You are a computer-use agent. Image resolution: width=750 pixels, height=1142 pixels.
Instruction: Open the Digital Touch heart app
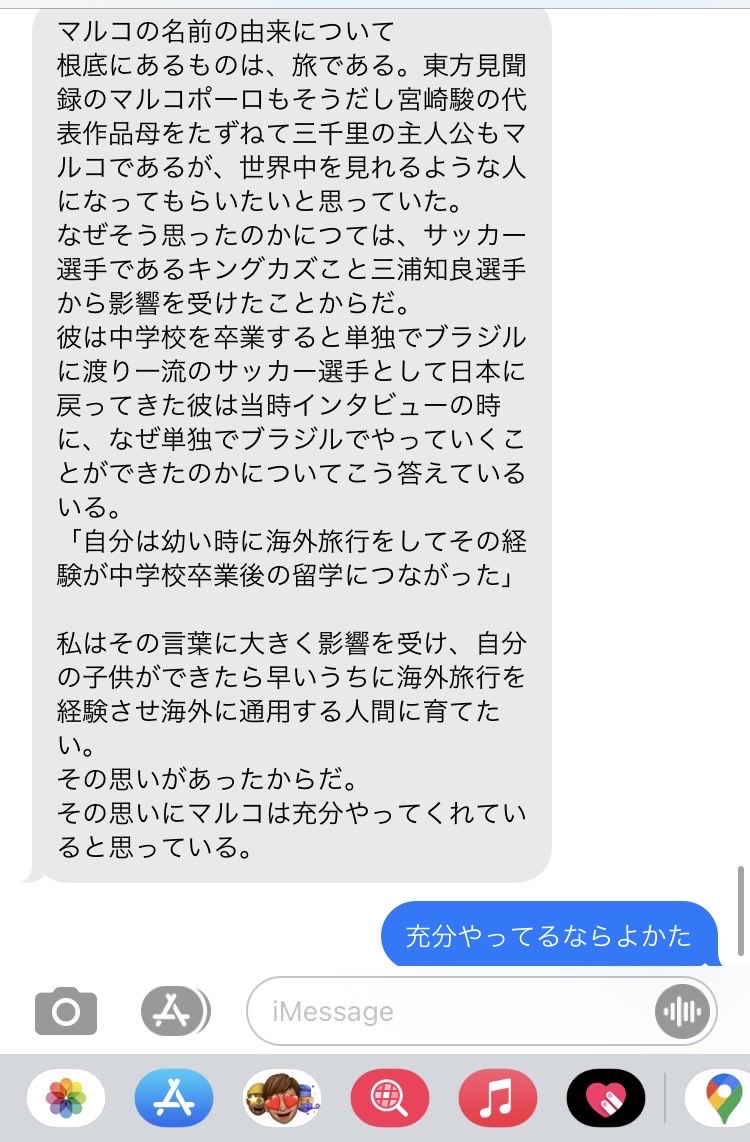click(x=605, y=1098)
